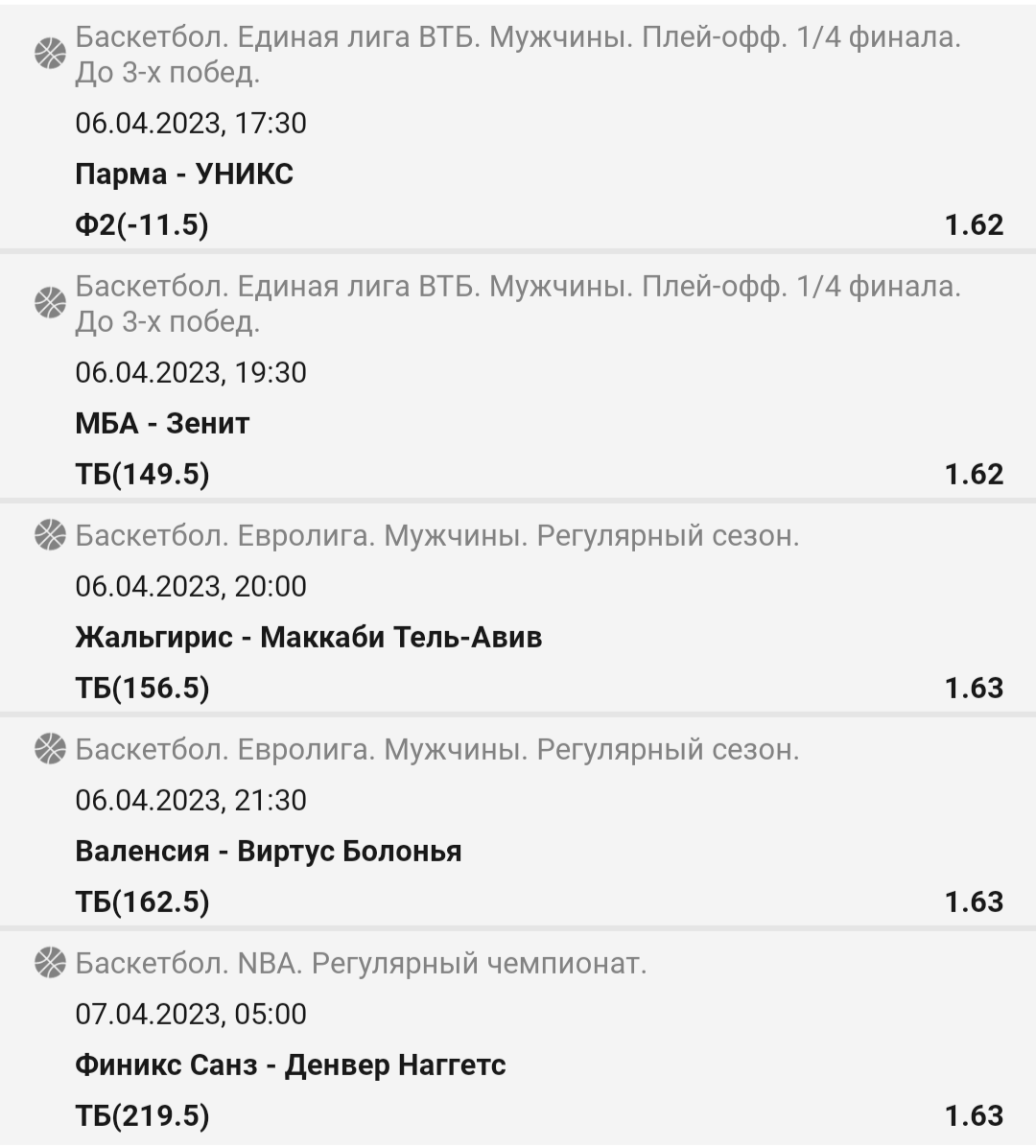Viewport: 1036px width, 1148px height.
Task: View the Валенсия - Виртус Болонья event
Action: coord(268,851)
